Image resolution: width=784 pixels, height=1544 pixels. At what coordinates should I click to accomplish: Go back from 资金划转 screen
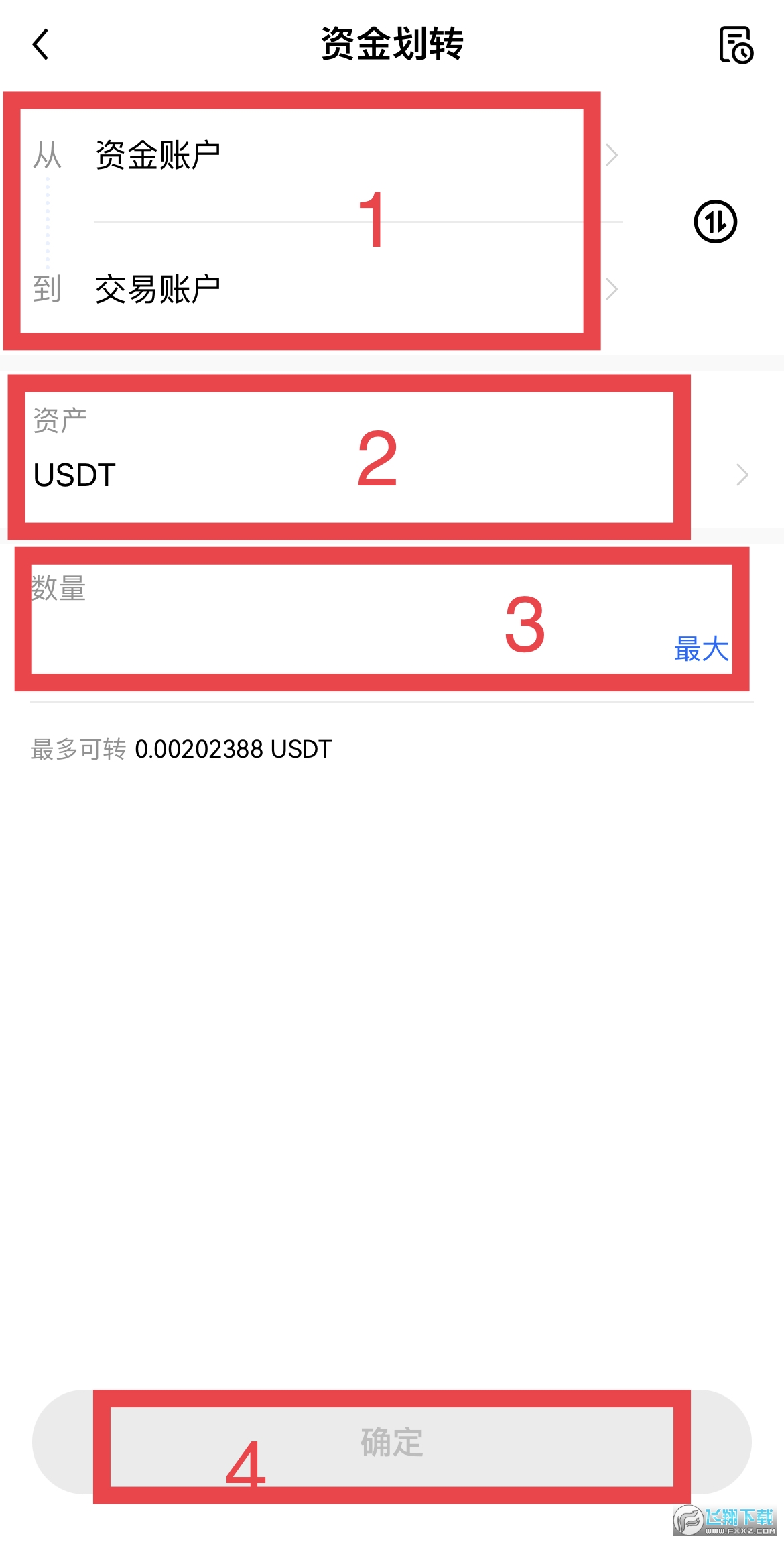pos(41,45)
